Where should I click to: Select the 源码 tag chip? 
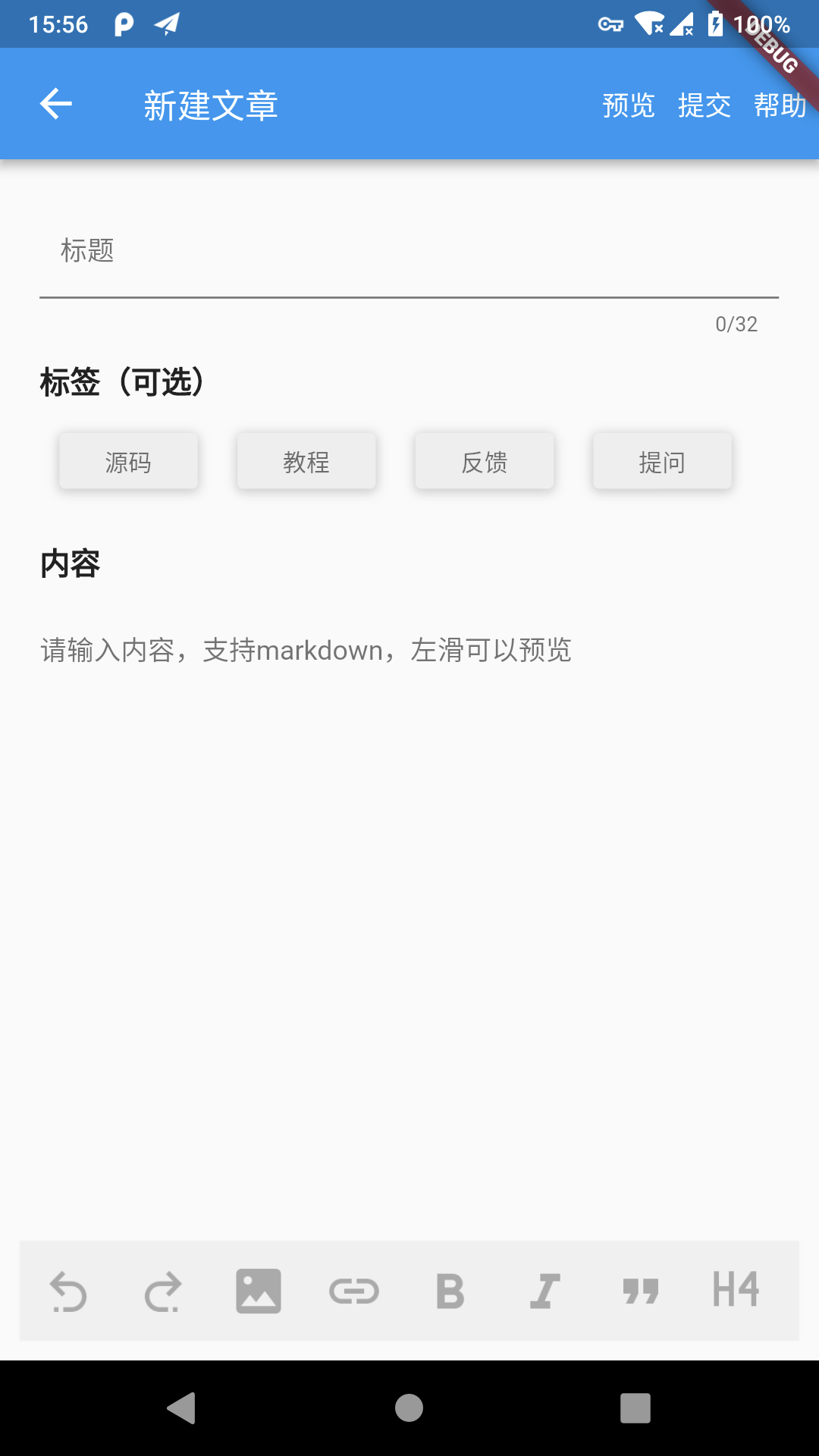pos(128,462)
